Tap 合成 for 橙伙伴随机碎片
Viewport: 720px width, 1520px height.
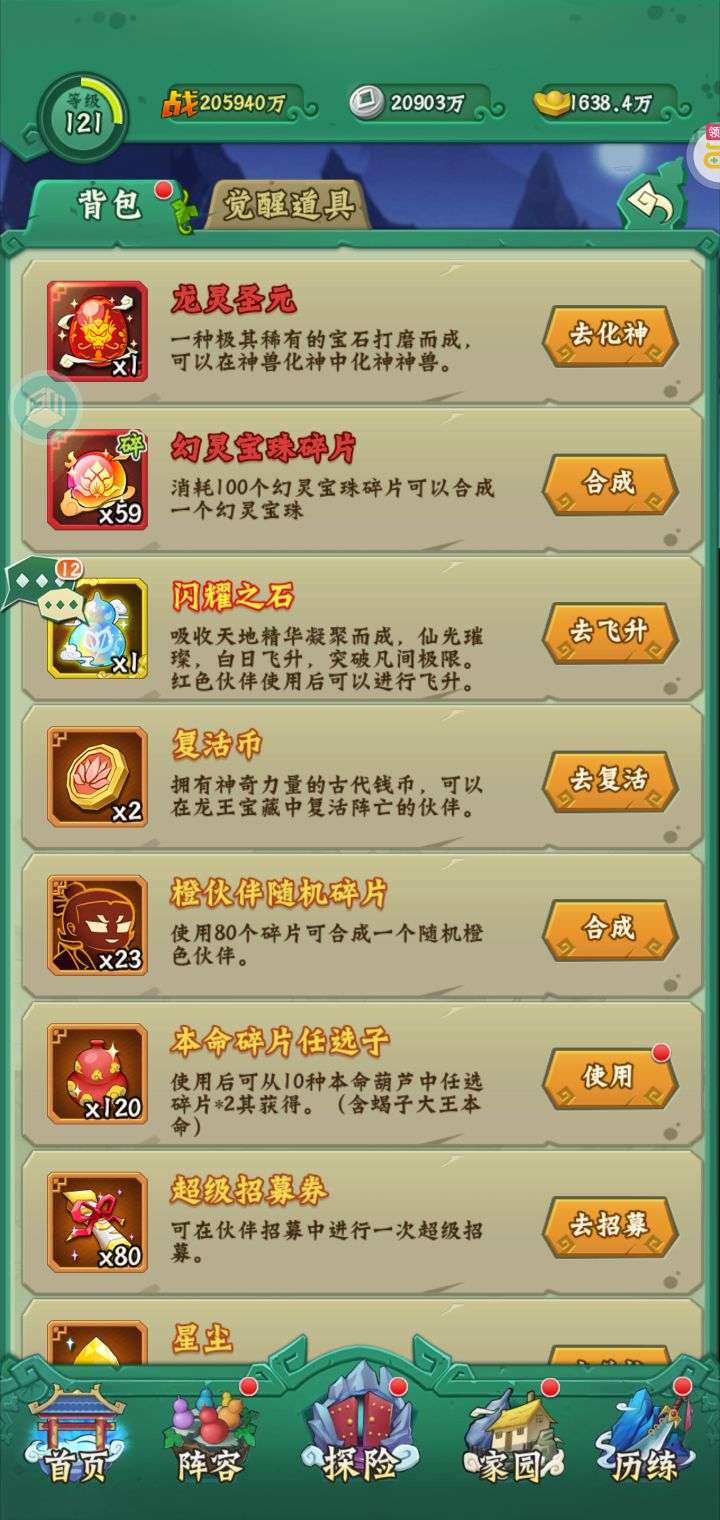[x=610, y=930]
